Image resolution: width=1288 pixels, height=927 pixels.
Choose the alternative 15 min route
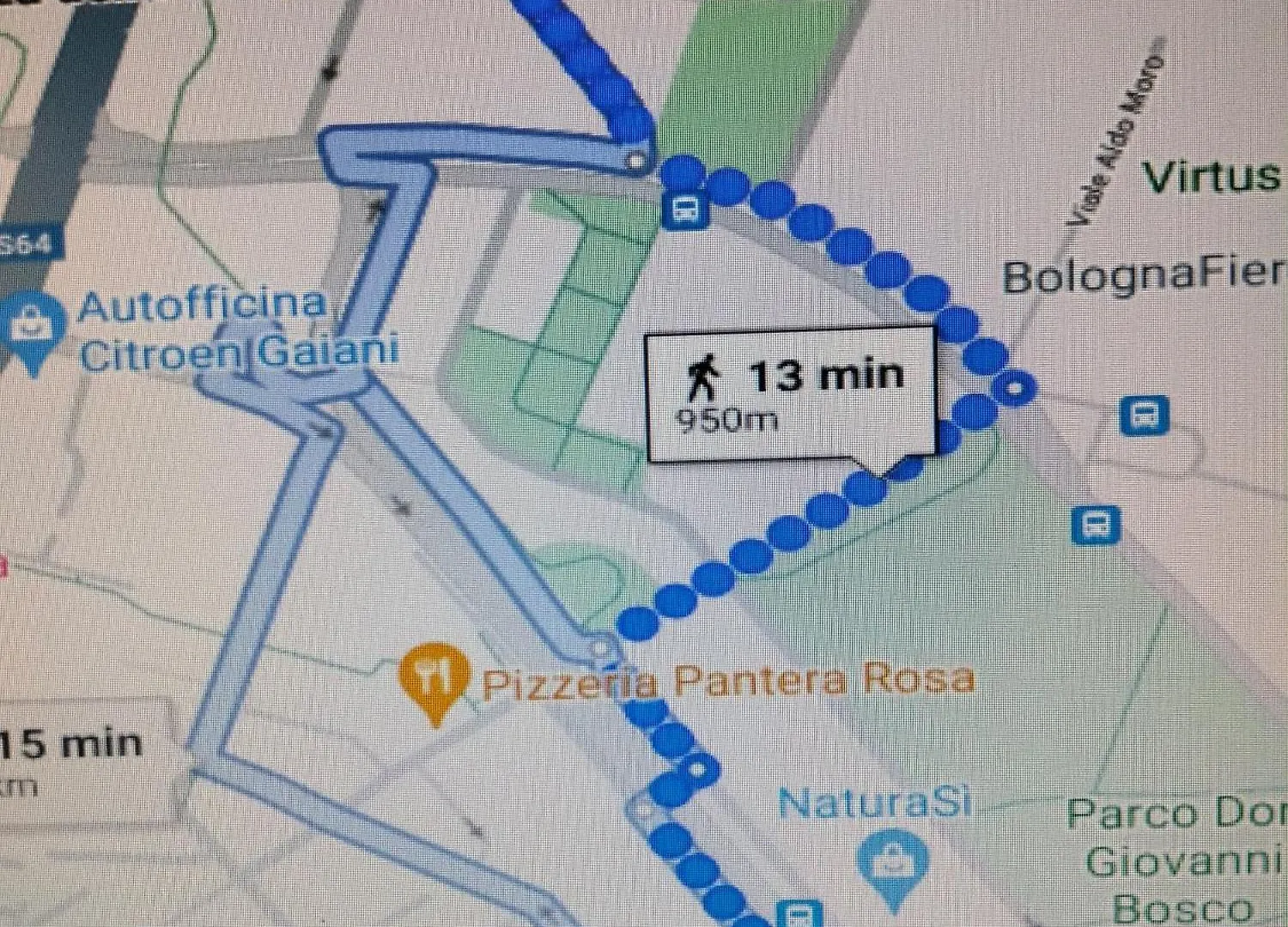(x=73, y=747)
